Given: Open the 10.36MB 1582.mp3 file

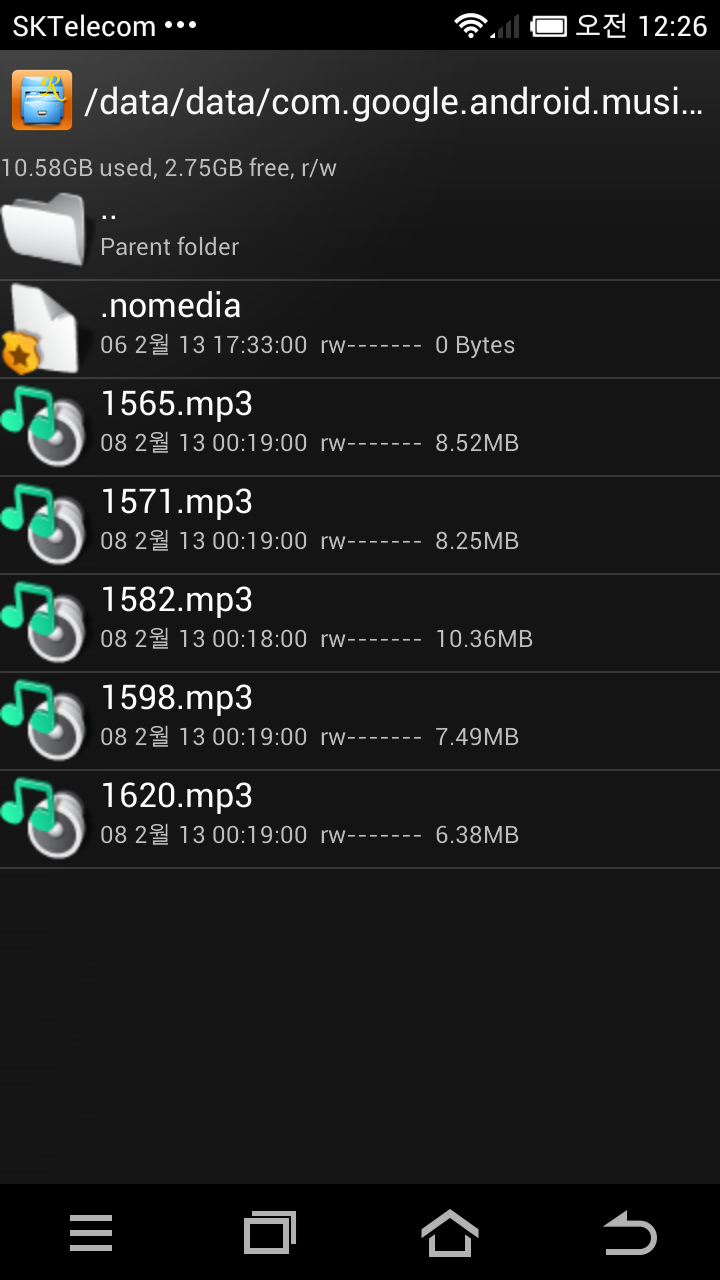Looking at the screenshot, I should click(x=360, y=624).
